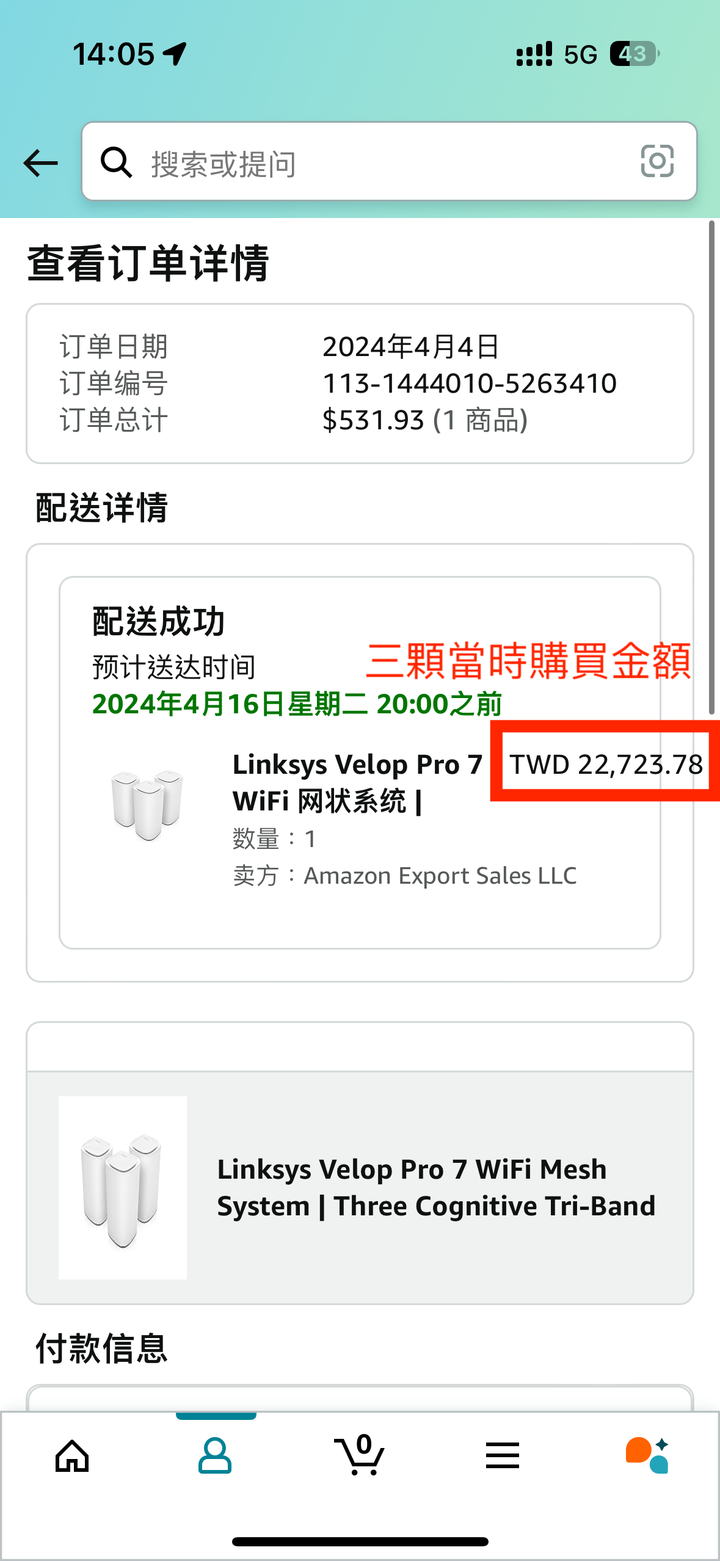The image size is (720, 1561).
Task: Open the Linksys Velop Pro 7 Mesh System card
Action: pos(360,1187)
